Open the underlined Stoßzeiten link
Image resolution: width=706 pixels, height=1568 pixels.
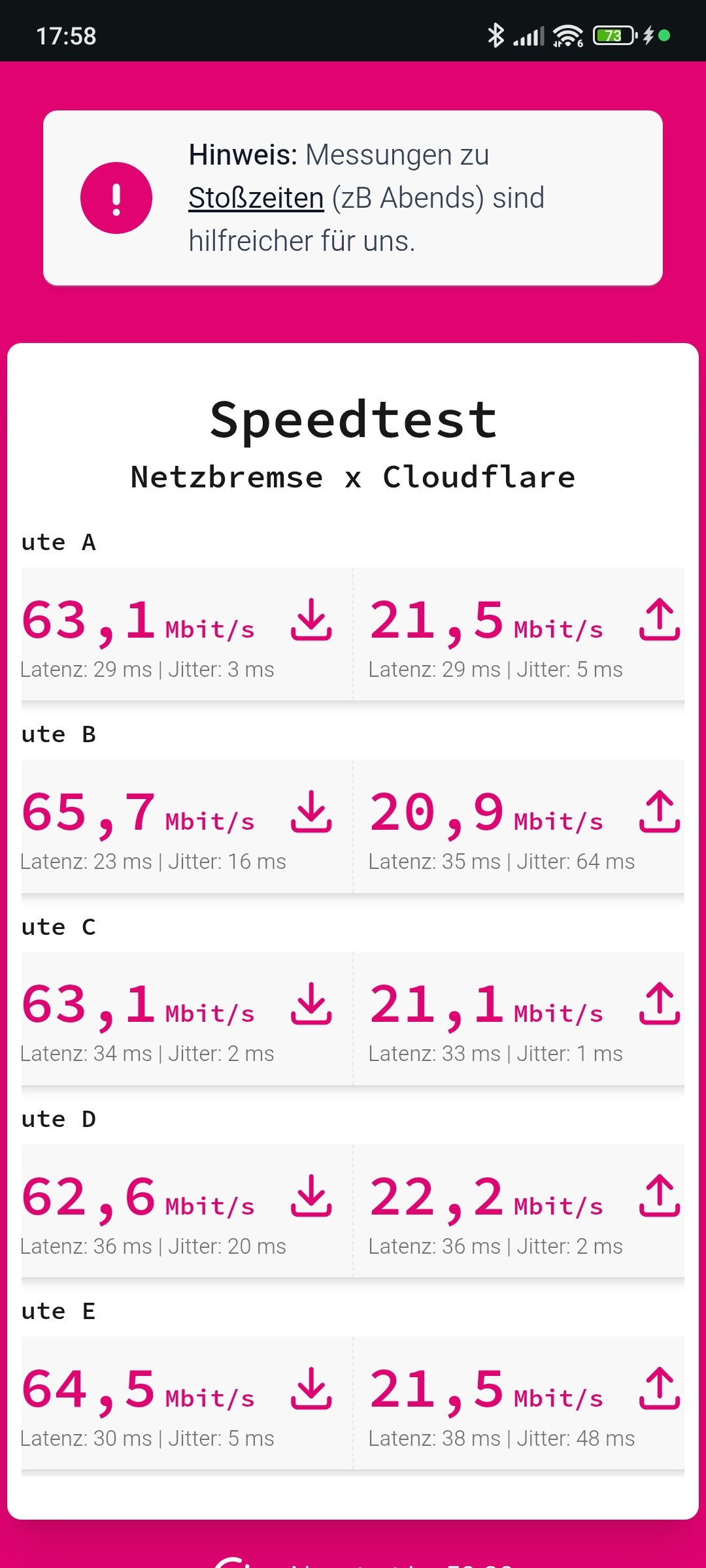(256, 198)
